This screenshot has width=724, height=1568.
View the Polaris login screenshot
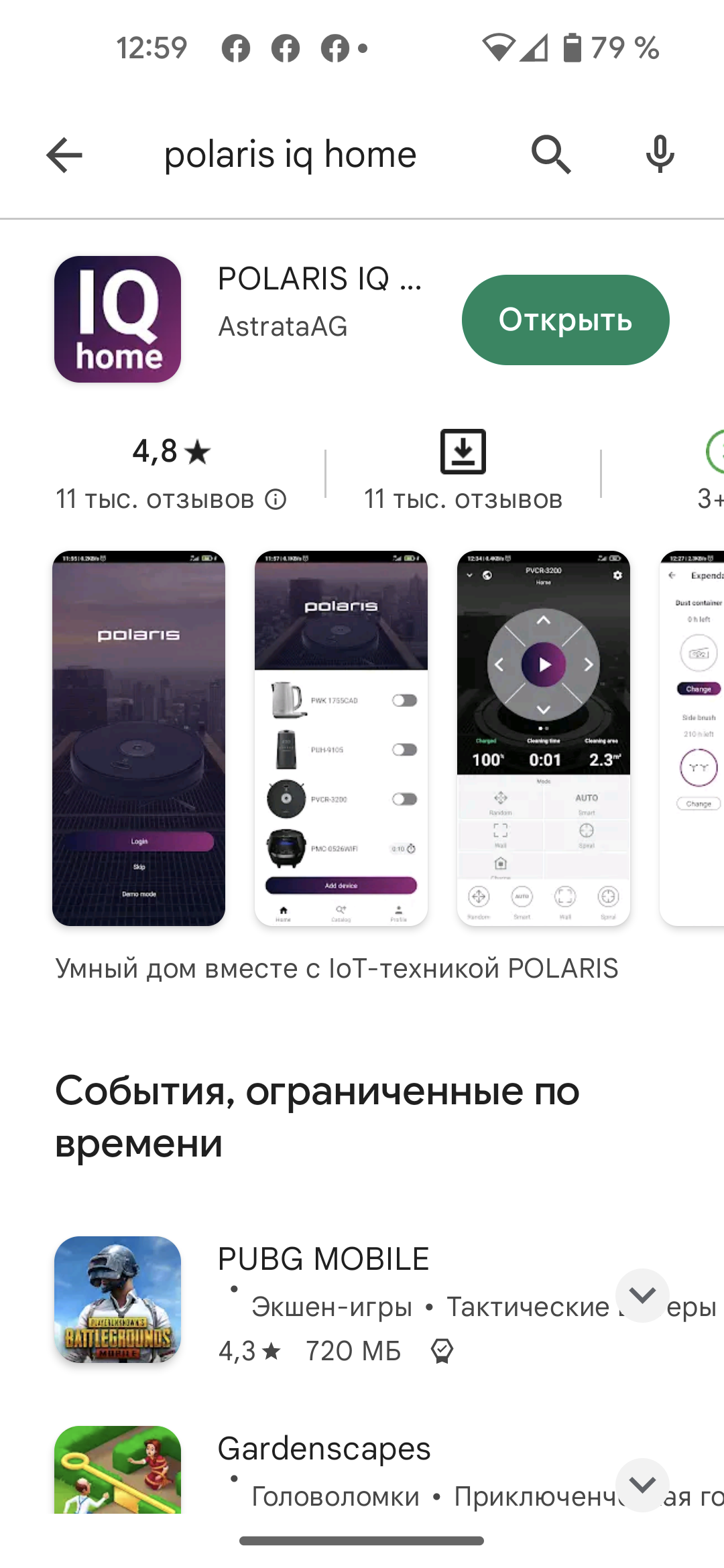click(x=139, y=738)
